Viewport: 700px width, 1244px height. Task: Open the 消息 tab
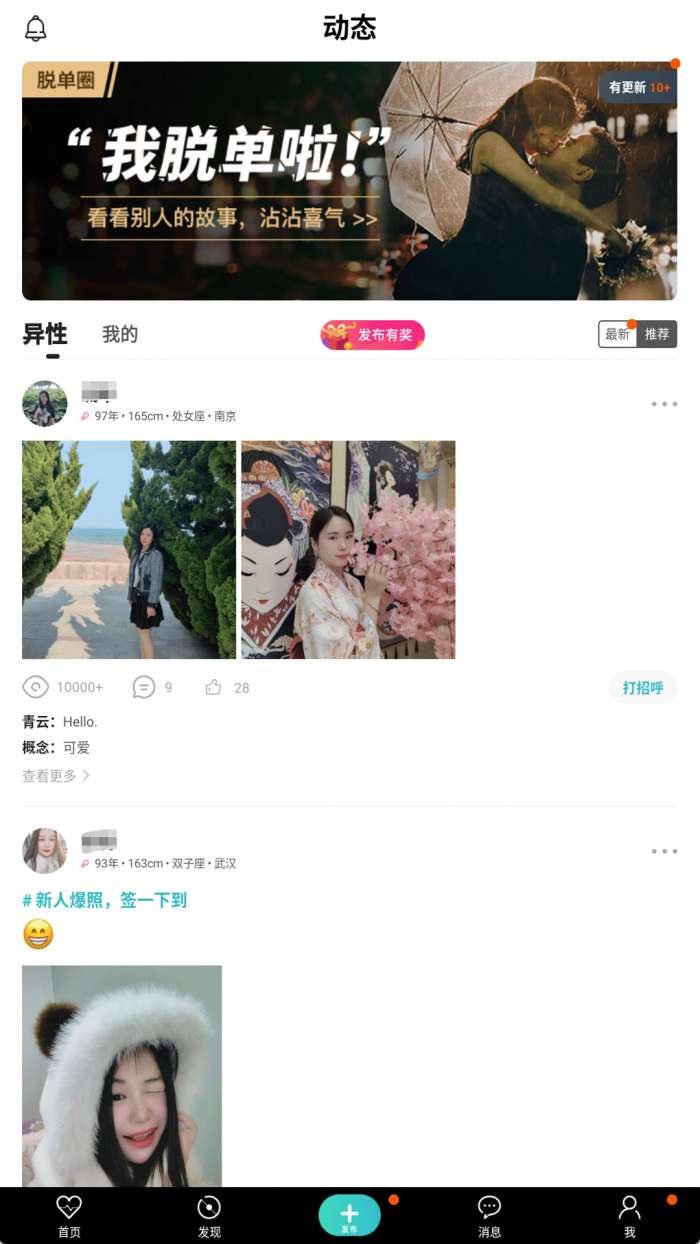tap(489, 1215)
